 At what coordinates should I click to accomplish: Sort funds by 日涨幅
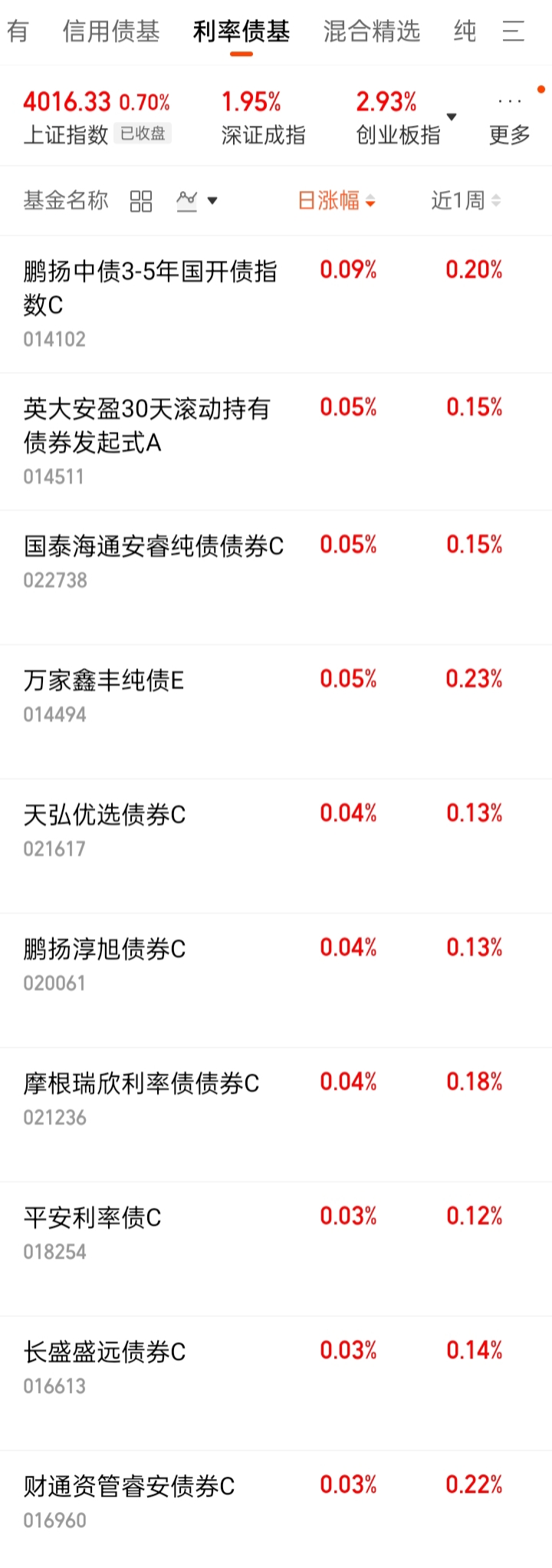(x=337, y=201)
